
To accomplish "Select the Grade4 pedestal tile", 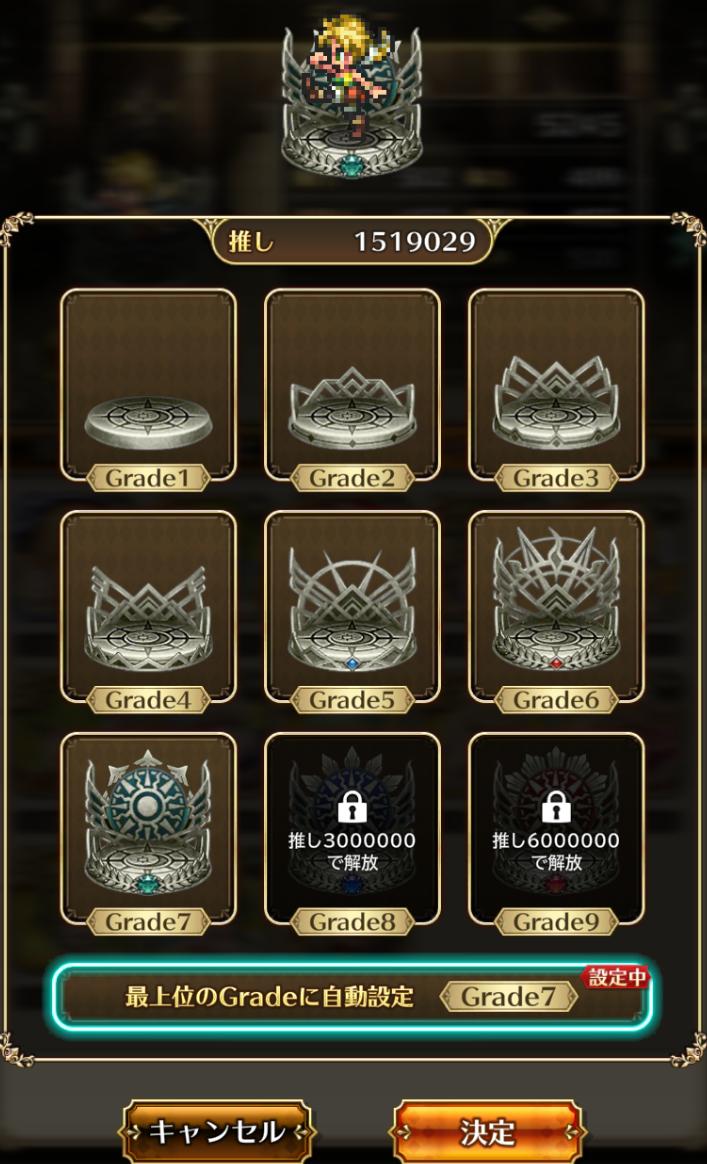I will pyautogui.click(x=149, y=612).
